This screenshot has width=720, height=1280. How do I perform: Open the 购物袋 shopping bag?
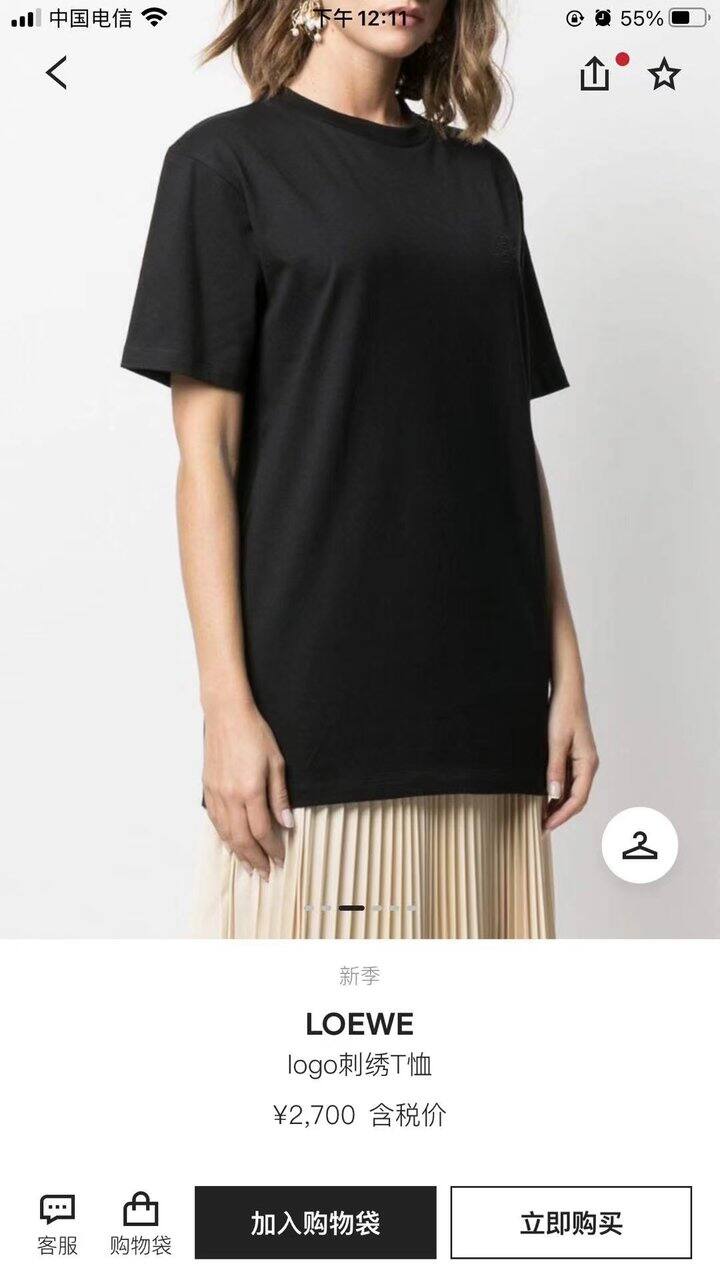[140, 1224]
